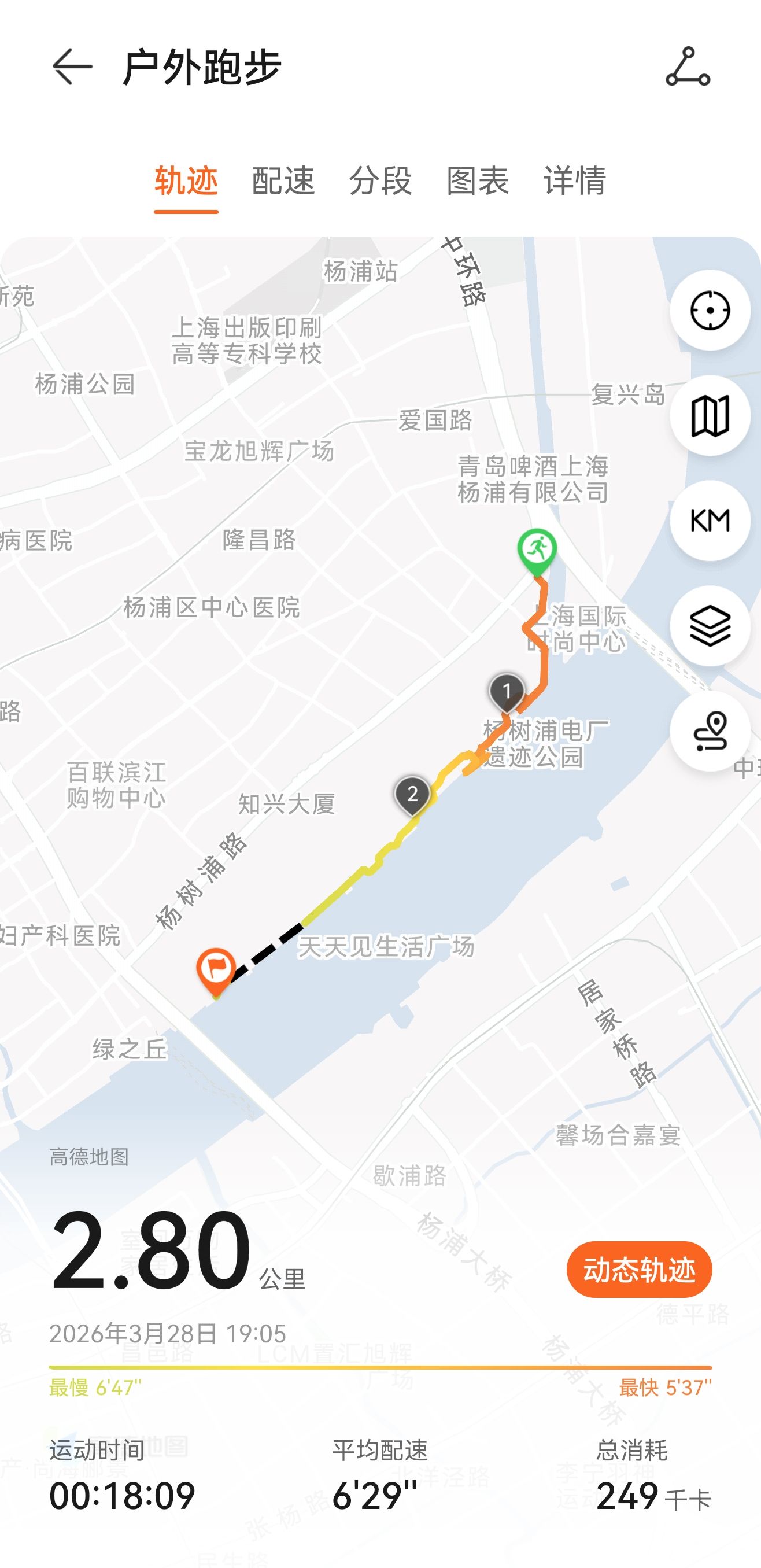Open the 分段 tab

(381, 181)
